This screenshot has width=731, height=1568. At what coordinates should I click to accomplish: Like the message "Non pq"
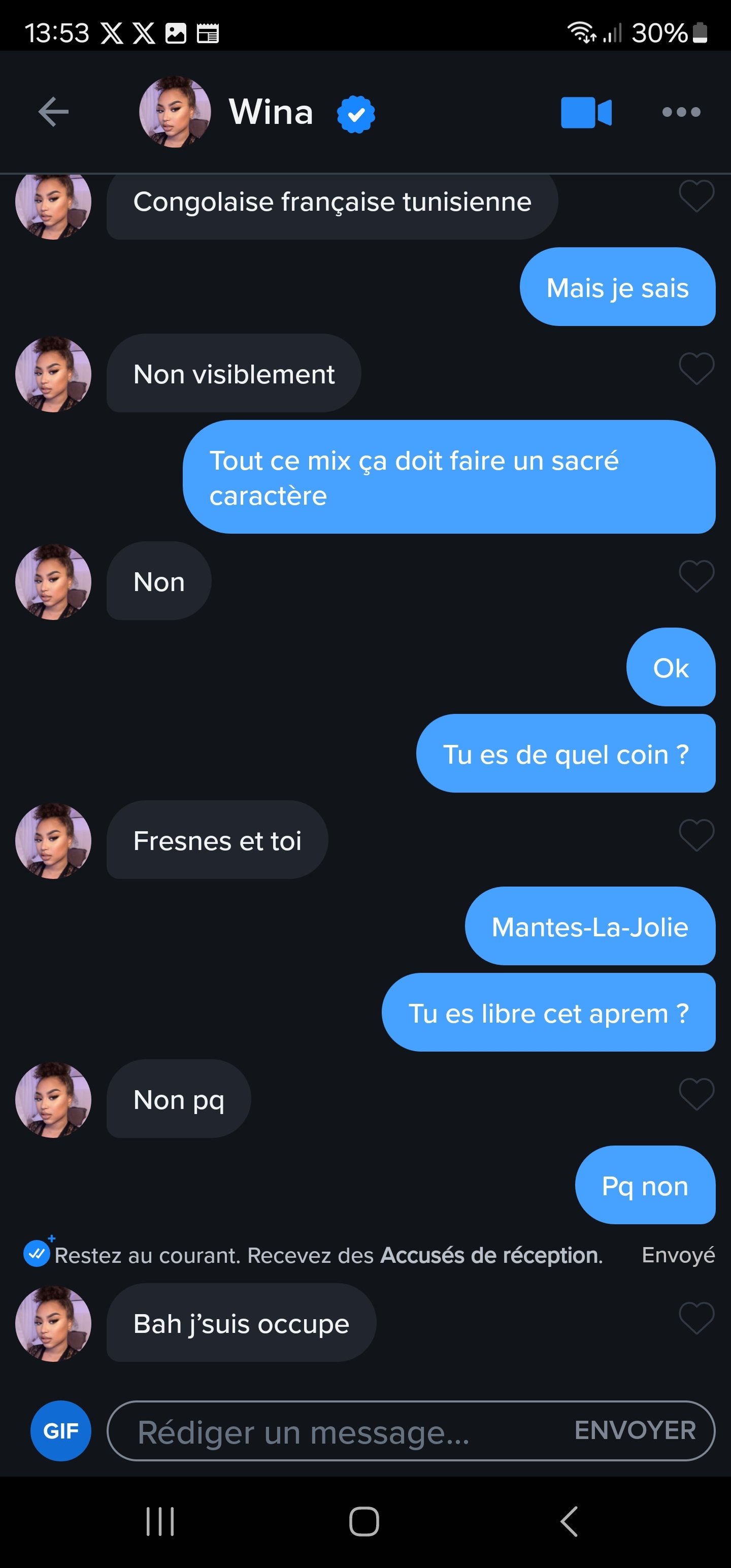(696, 1094)
